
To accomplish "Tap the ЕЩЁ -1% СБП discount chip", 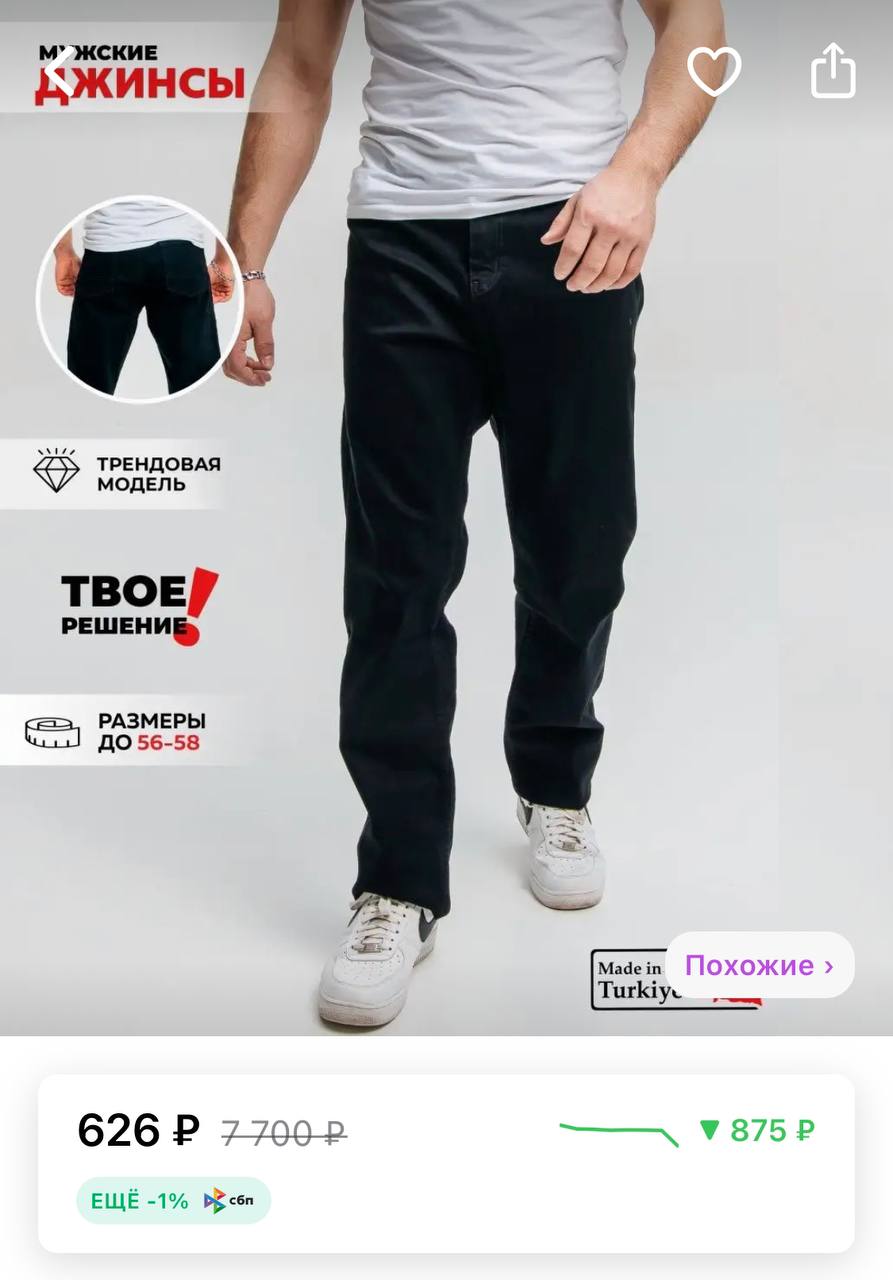I will (x=173, y=1200).
